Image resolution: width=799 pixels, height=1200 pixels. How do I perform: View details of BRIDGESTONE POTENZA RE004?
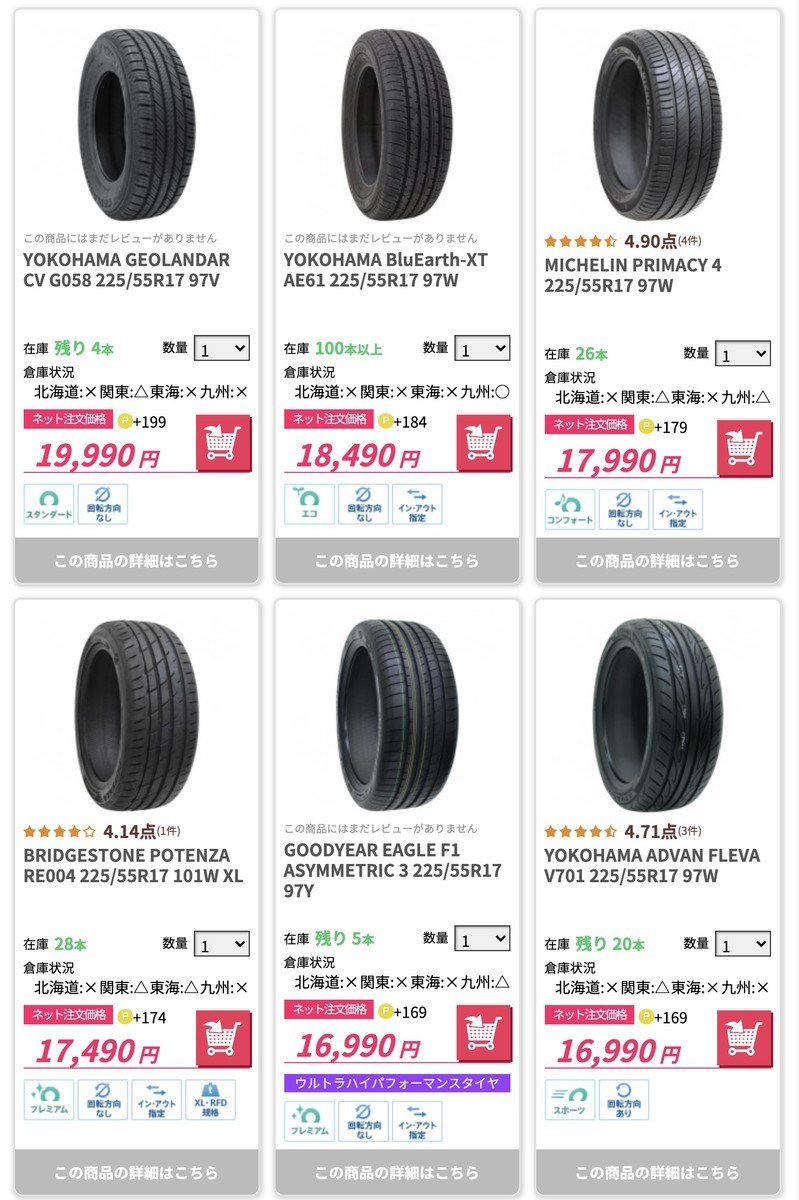[x=136, y=1173]
